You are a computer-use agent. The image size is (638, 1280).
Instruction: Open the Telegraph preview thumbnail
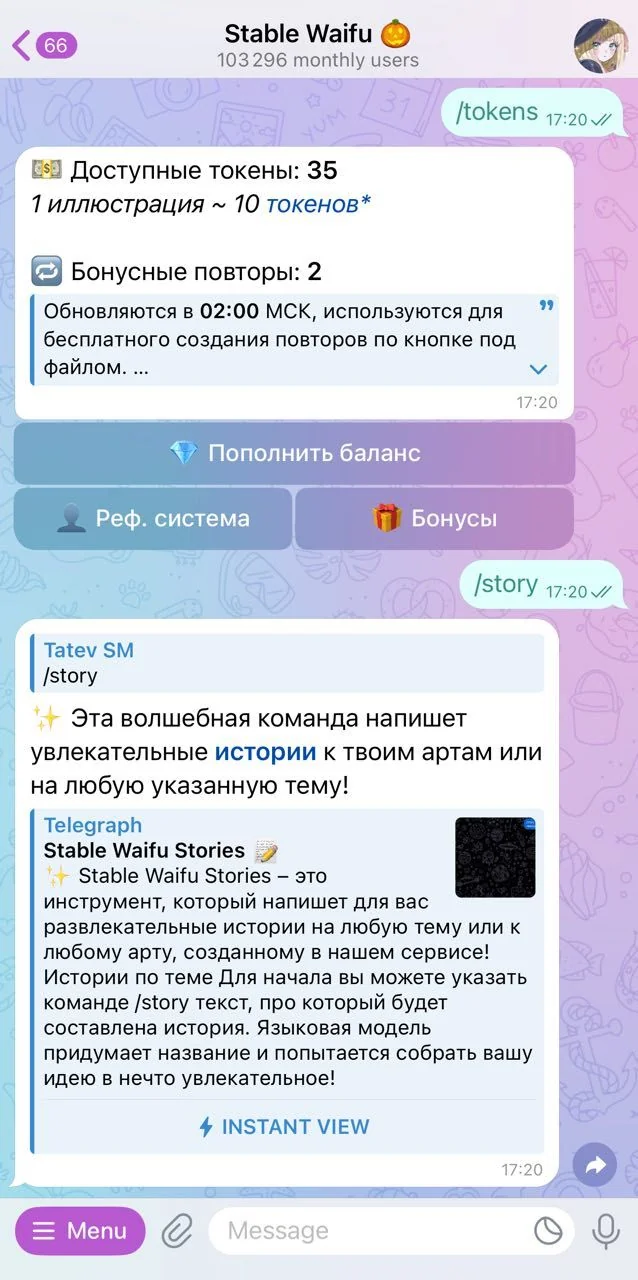click(495, 857)
